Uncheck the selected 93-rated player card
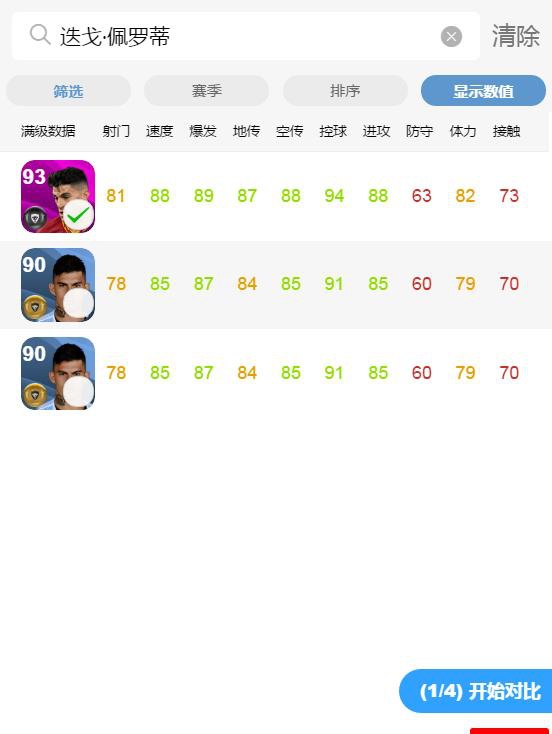This screenshot has height=734, width=552. (x=78, y=215)
